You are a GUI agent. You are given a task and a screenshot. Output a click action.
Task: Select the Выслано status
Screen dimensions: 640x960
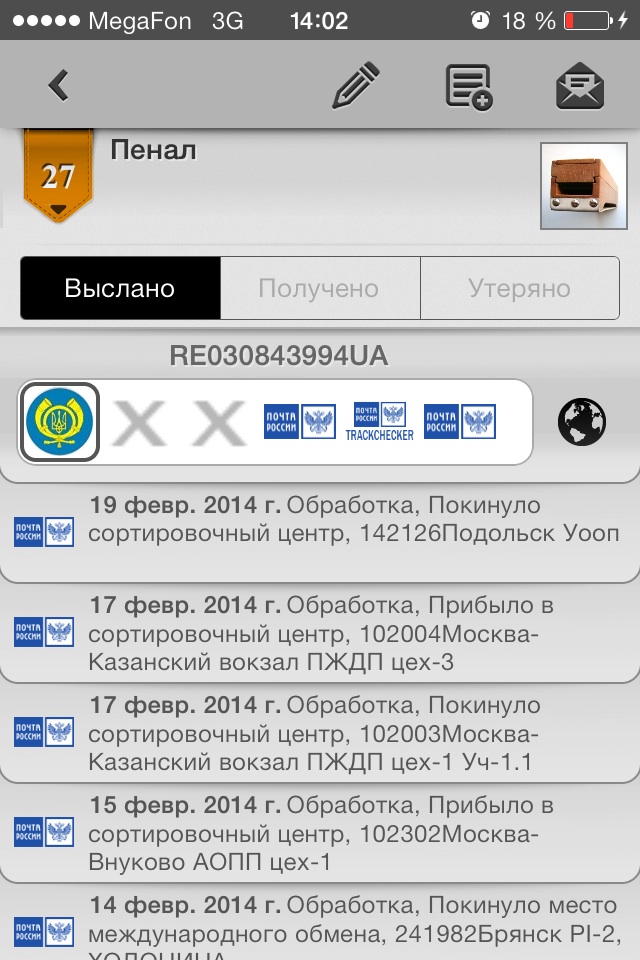(x=120, y=289)
